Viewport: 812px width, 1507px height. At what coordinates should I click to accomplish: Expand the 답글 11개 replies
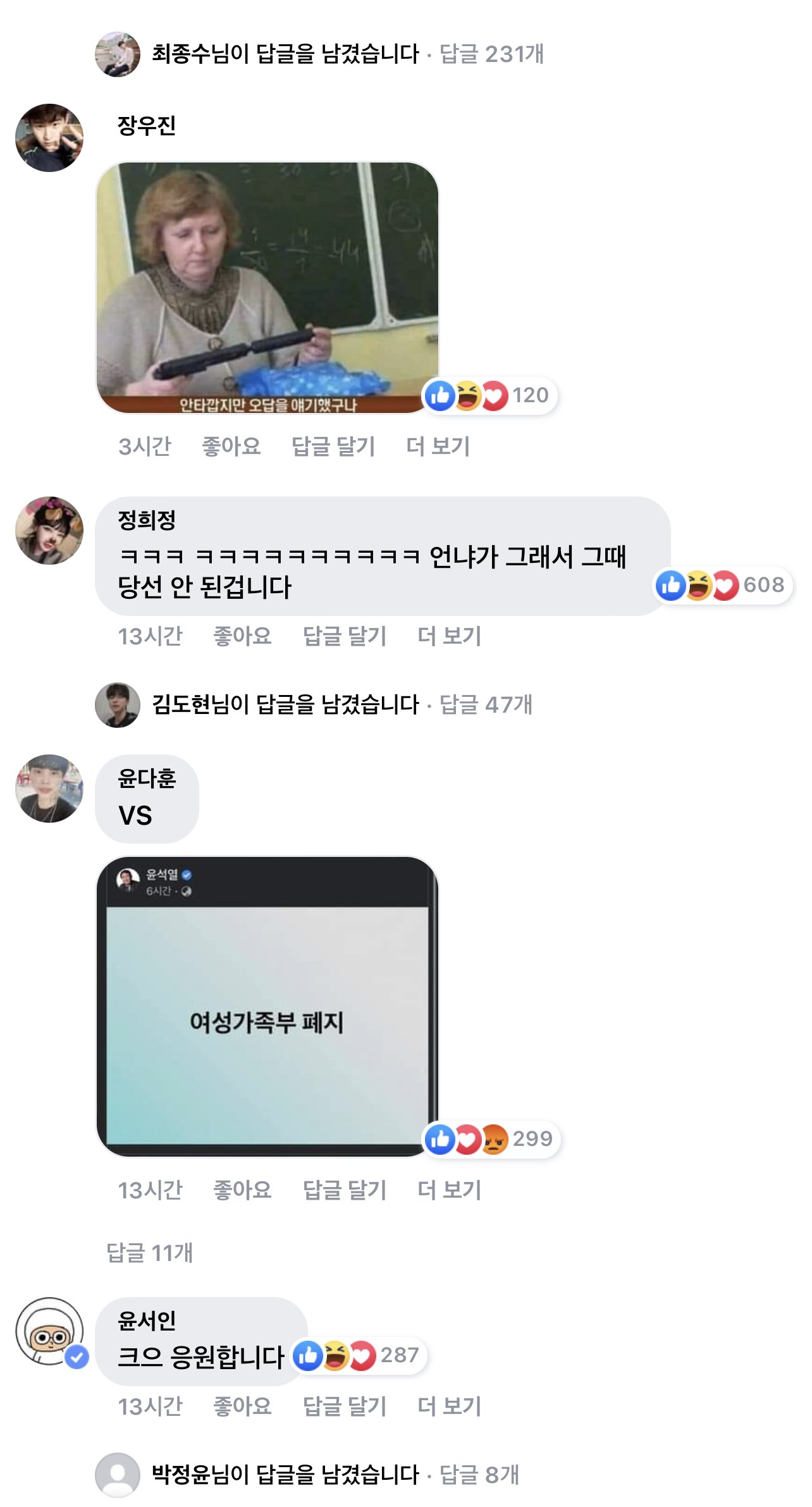(150, 1252)
